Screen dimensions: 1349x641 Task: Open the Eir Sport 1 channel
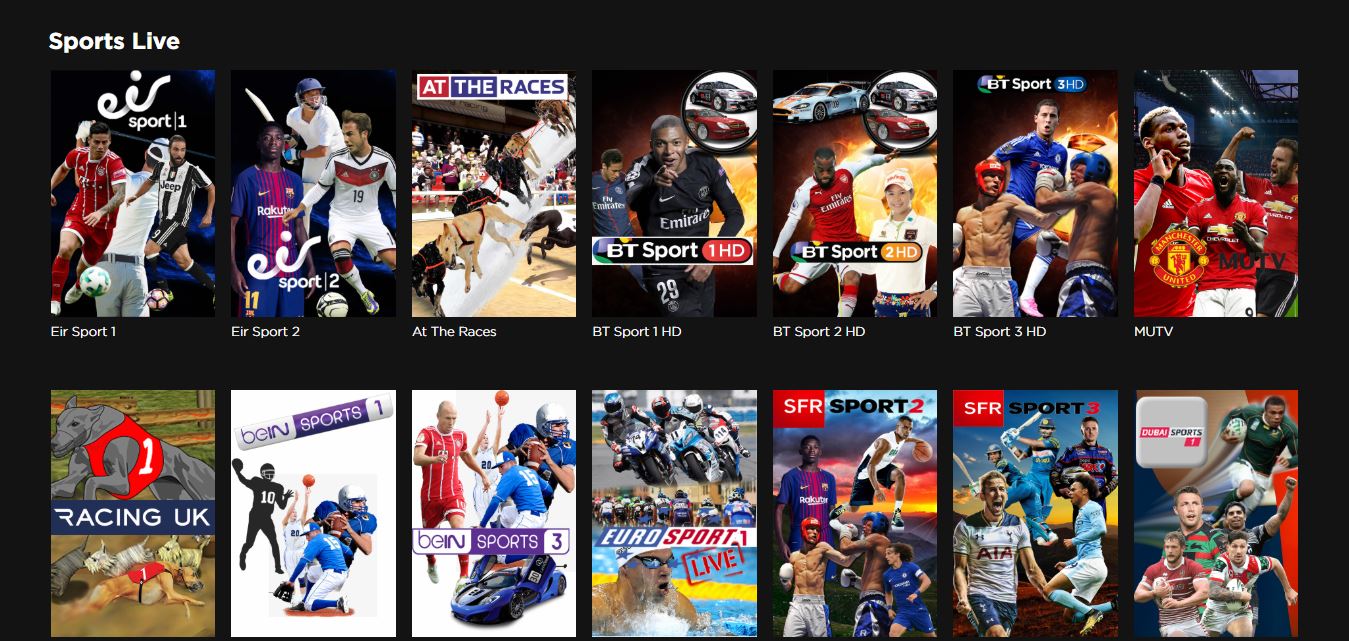pos(133,193)
